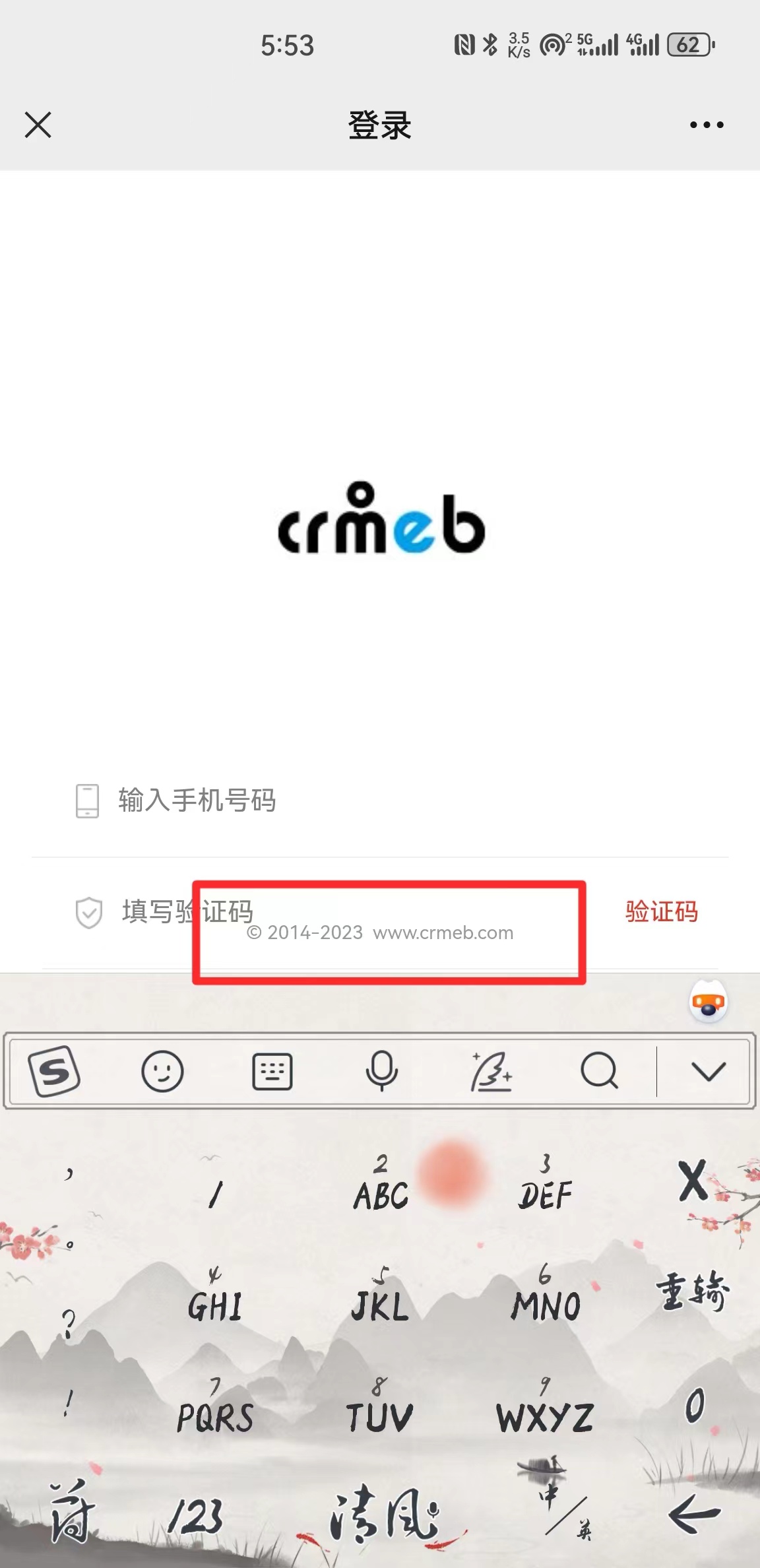Viewport: 760px width, 1568px height.
Task: Open the Sogou keyboard settings logo
Action: coord(54,1070)
